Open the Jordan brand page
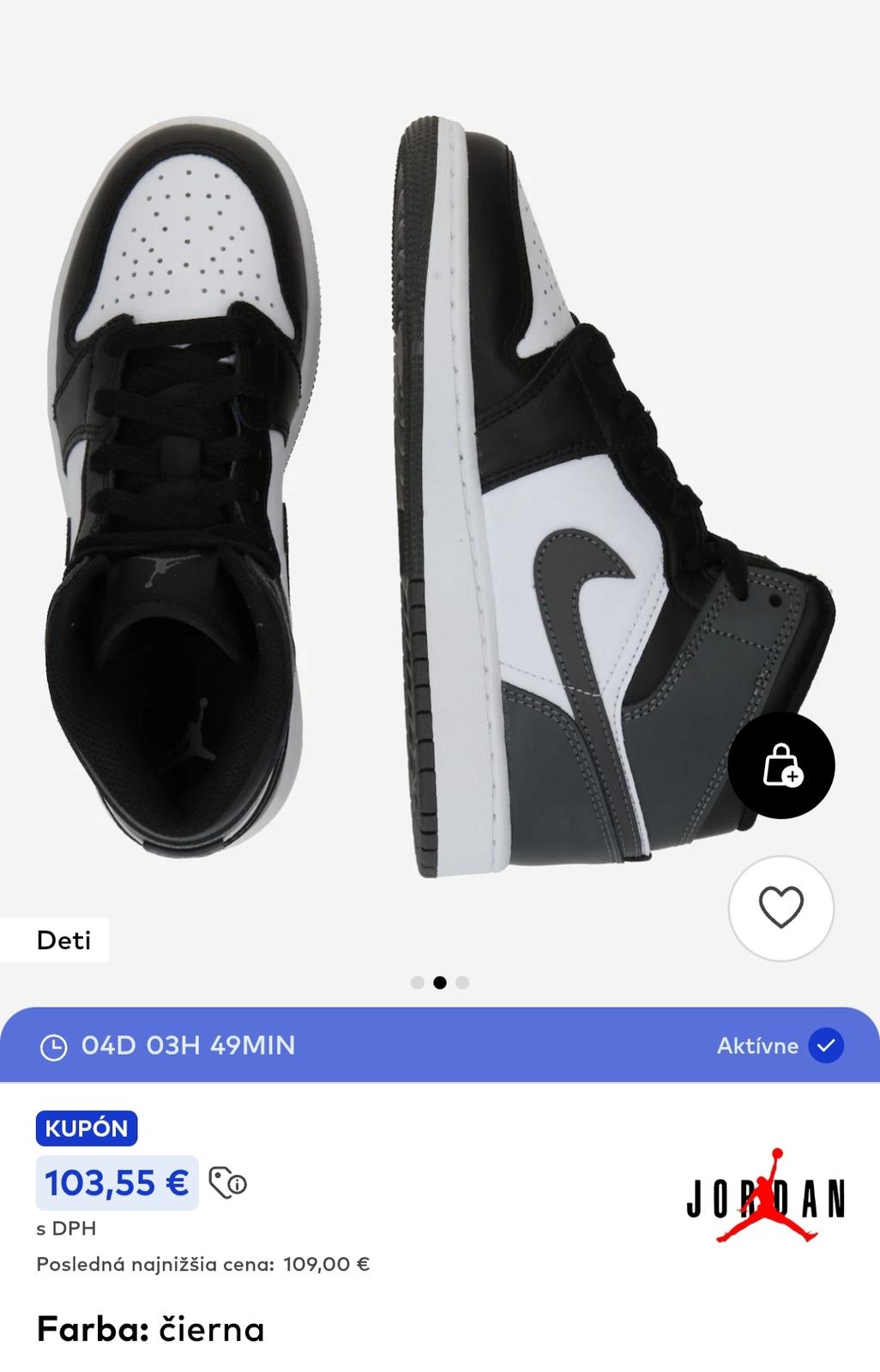The width and height of the screenshot is (880, 1372). coord(766,1195)
